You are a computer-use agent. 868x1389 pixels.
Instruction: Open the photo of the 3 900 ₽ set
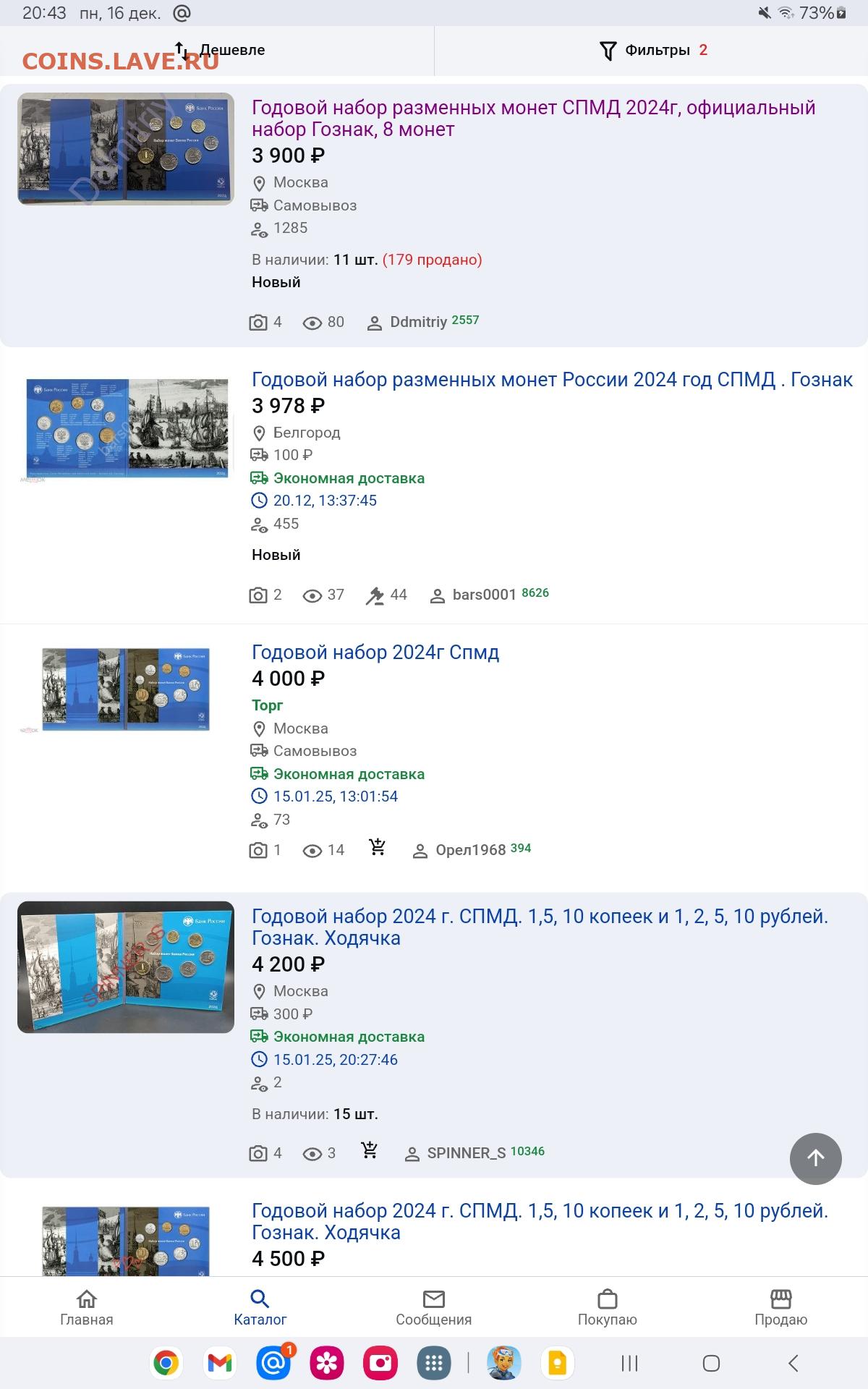[x=126, y=149]
